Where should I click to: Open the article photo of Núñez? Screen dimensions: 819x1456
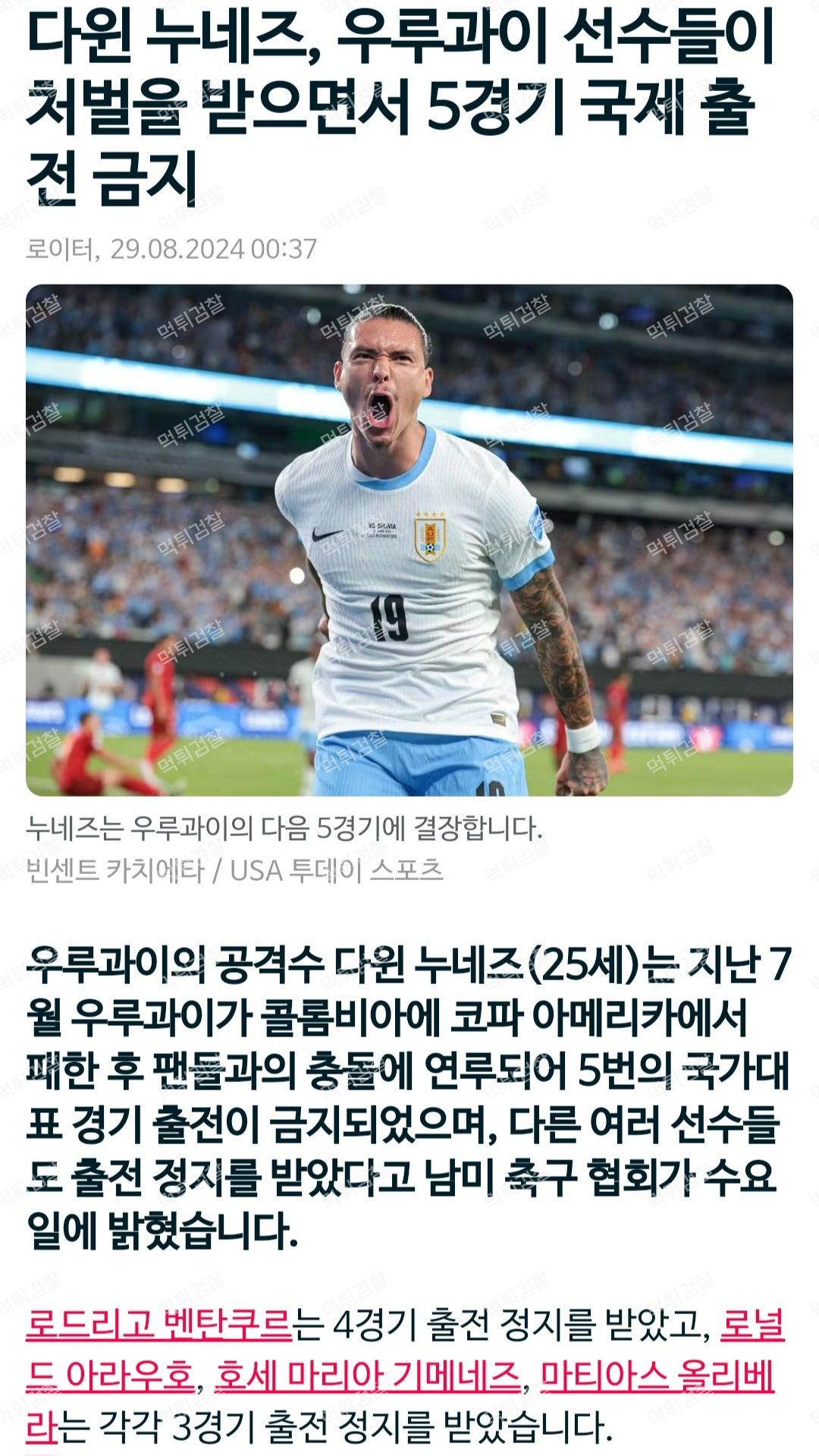click(x=409, y=539)
